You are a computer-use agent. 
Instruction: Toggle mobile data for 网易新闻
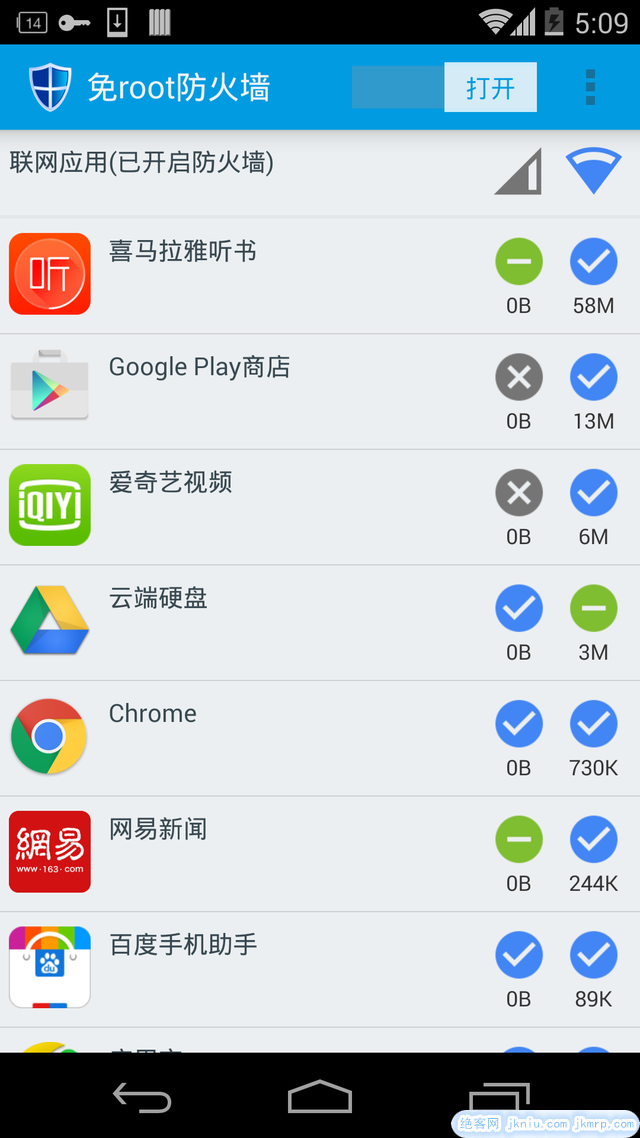(x=519, y=840)
